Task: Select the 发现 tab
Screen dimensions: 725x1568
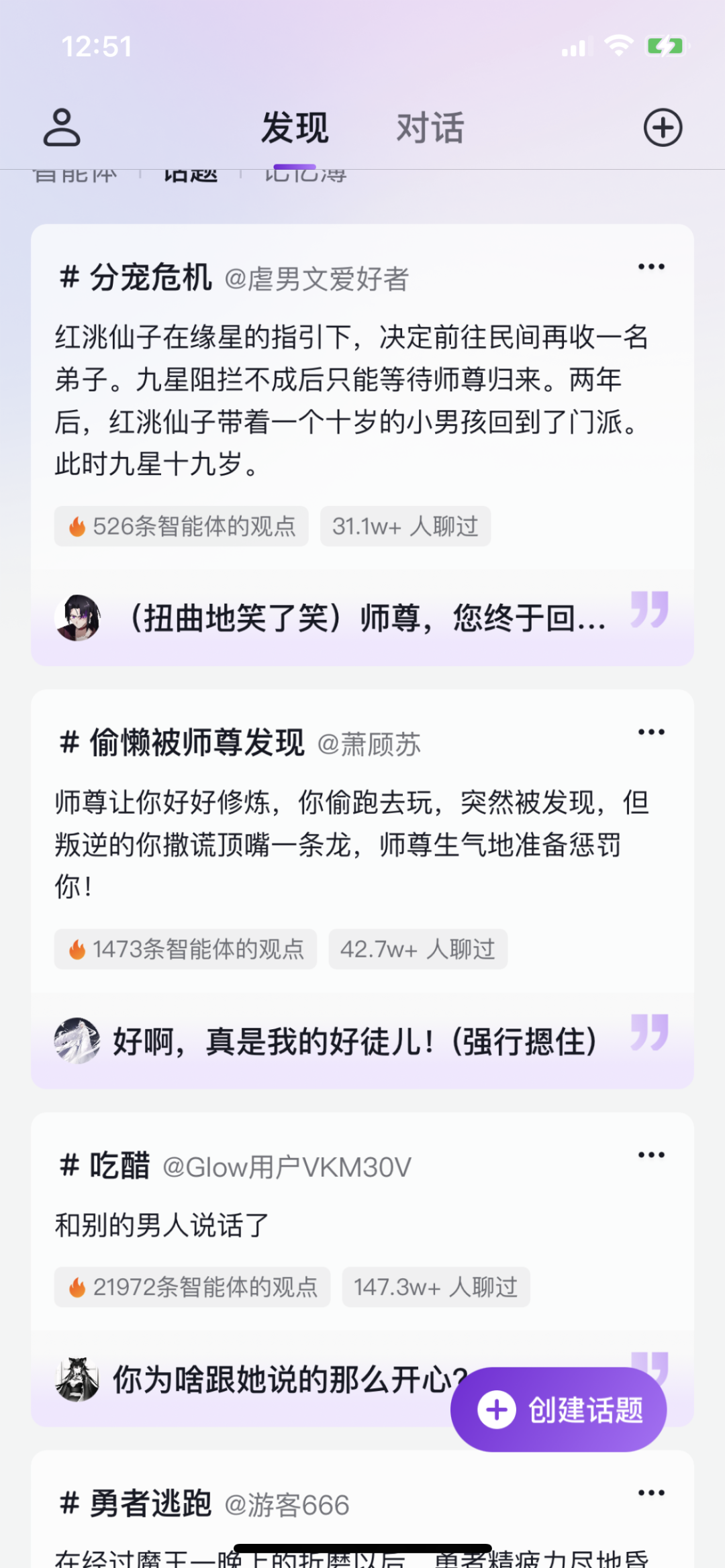Action: coord(295,127)
